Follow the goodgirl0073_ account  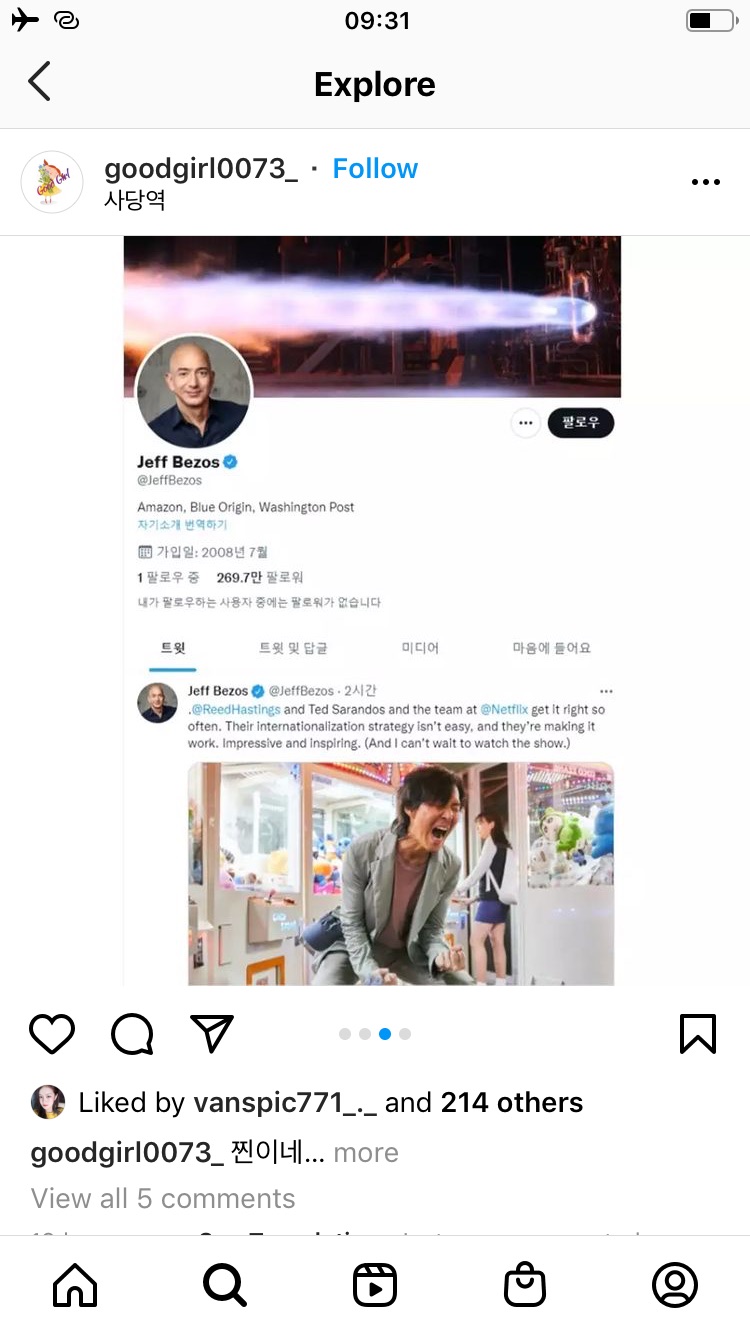[375, 169]
